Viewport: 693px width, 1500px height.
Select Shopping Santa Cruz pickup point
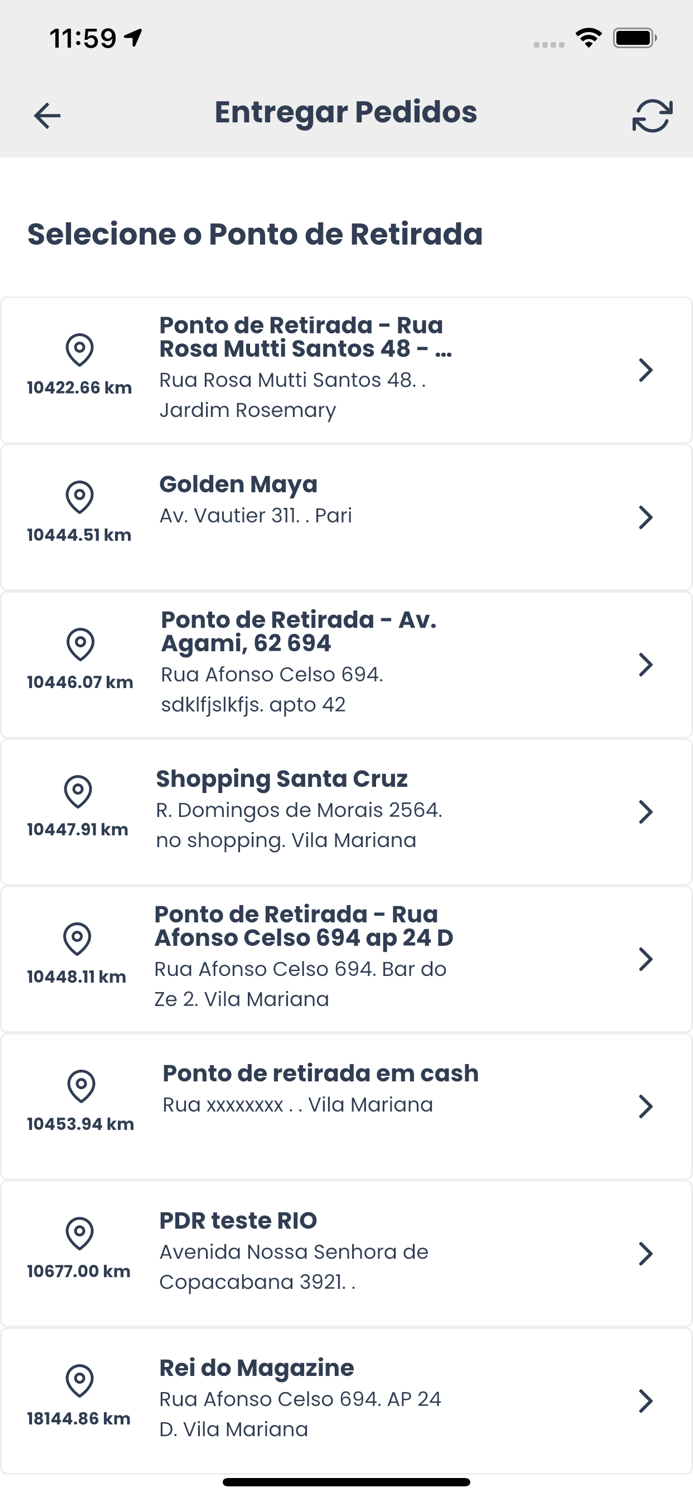point(346,811)
